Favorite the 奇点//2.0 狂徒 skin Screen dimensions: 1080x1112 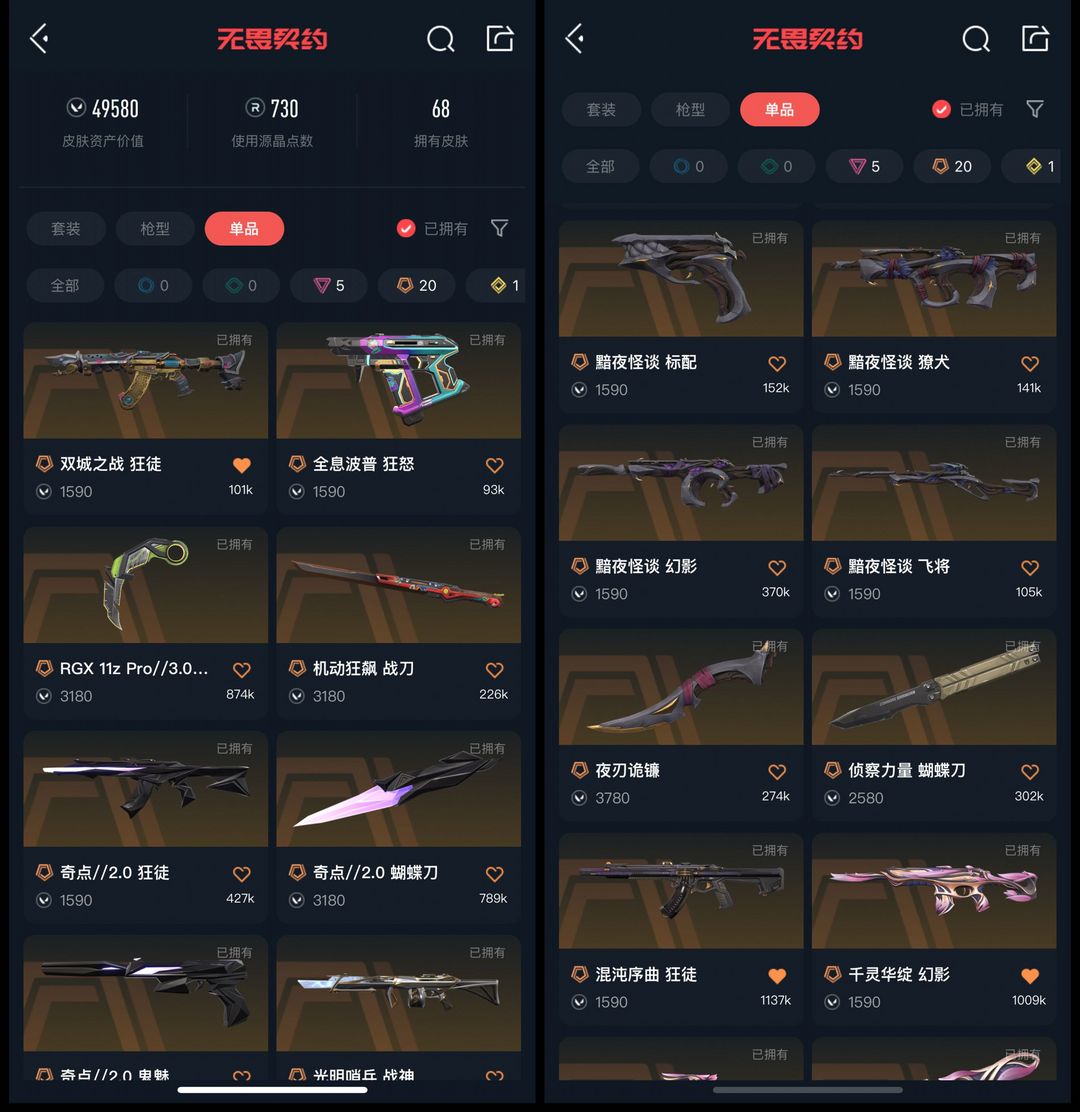(x=241, y=874)
